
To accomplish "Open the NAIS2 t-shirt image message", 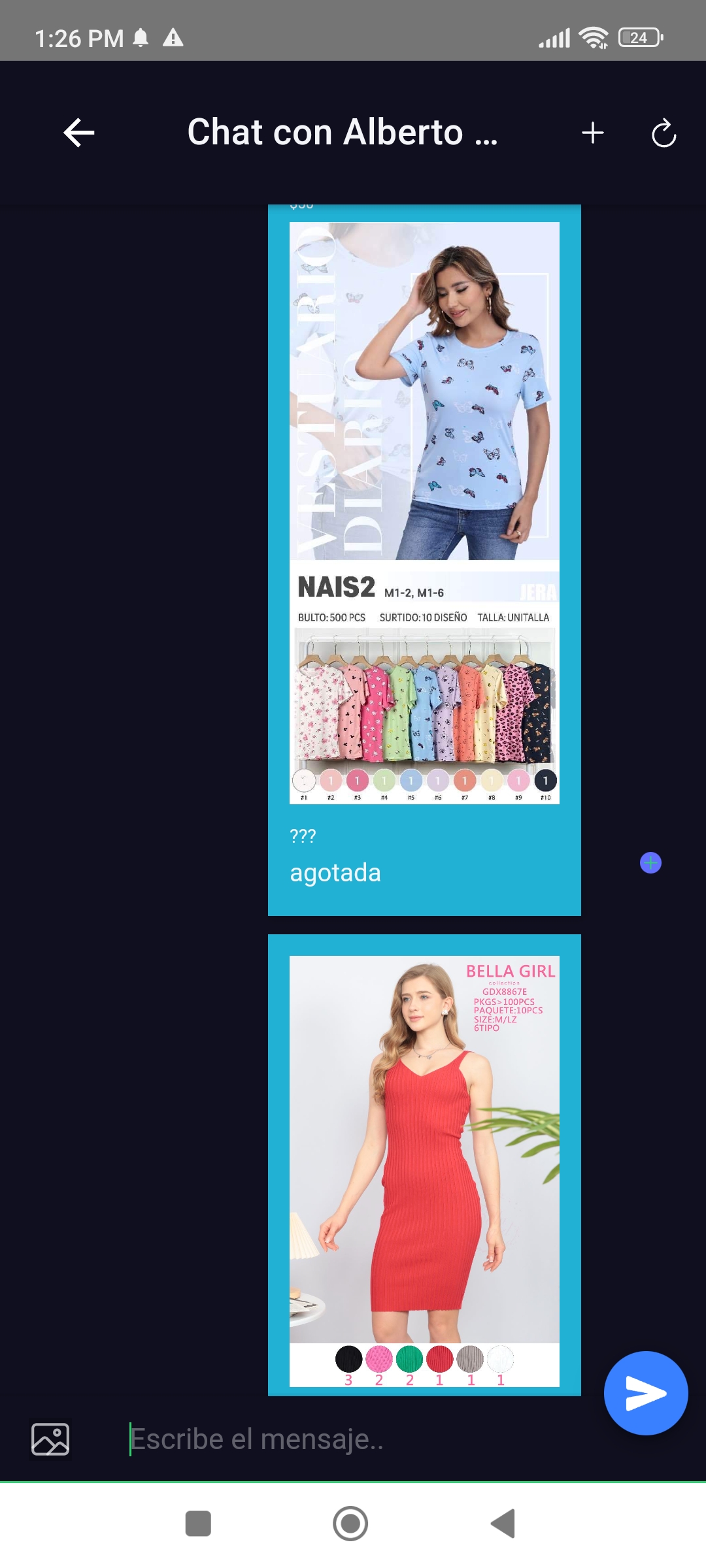I will pyautogui.click(x=424, y=513).
